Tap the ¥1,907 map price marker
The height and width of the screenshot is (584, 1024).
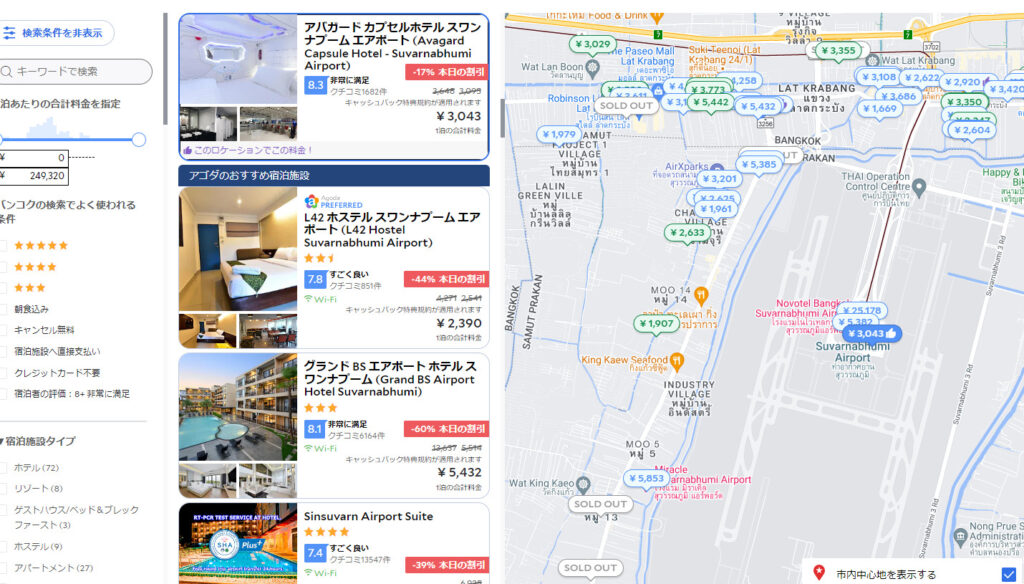click(x=655, y=324)
